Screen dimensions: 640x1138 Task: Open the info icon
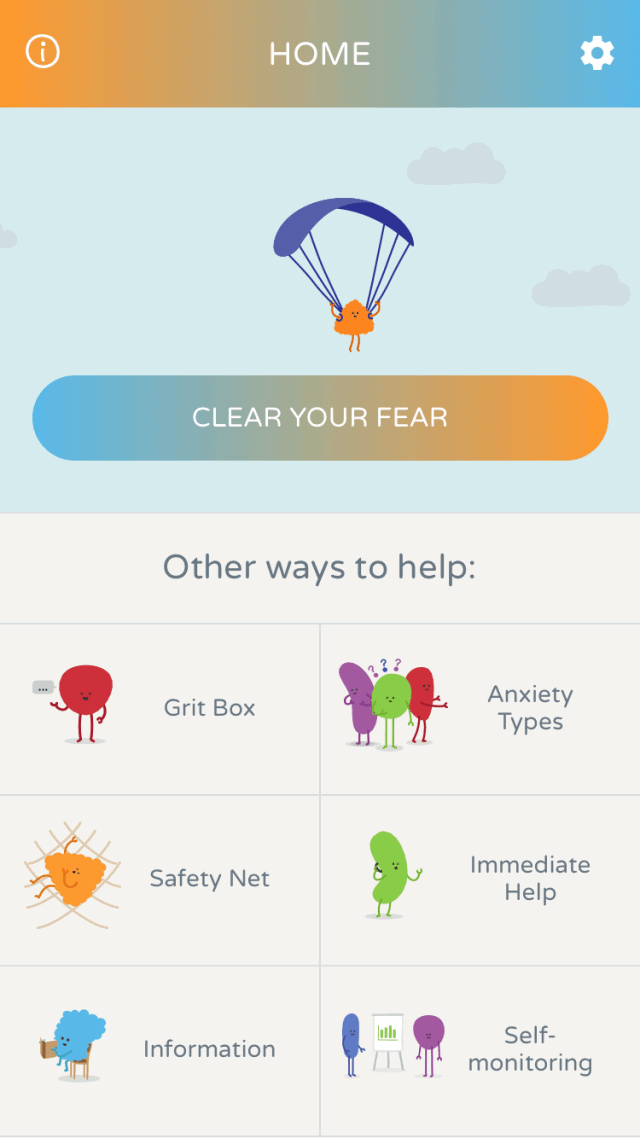[43, 52]
